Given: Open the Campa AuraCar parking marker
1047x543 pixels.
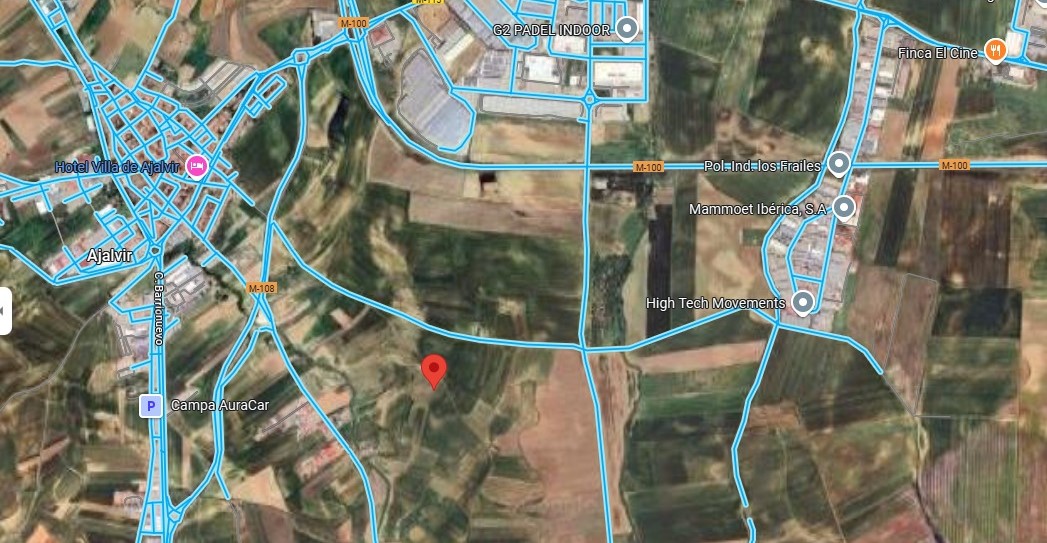Looking at the screenshot, I should (x=151, y=405).
